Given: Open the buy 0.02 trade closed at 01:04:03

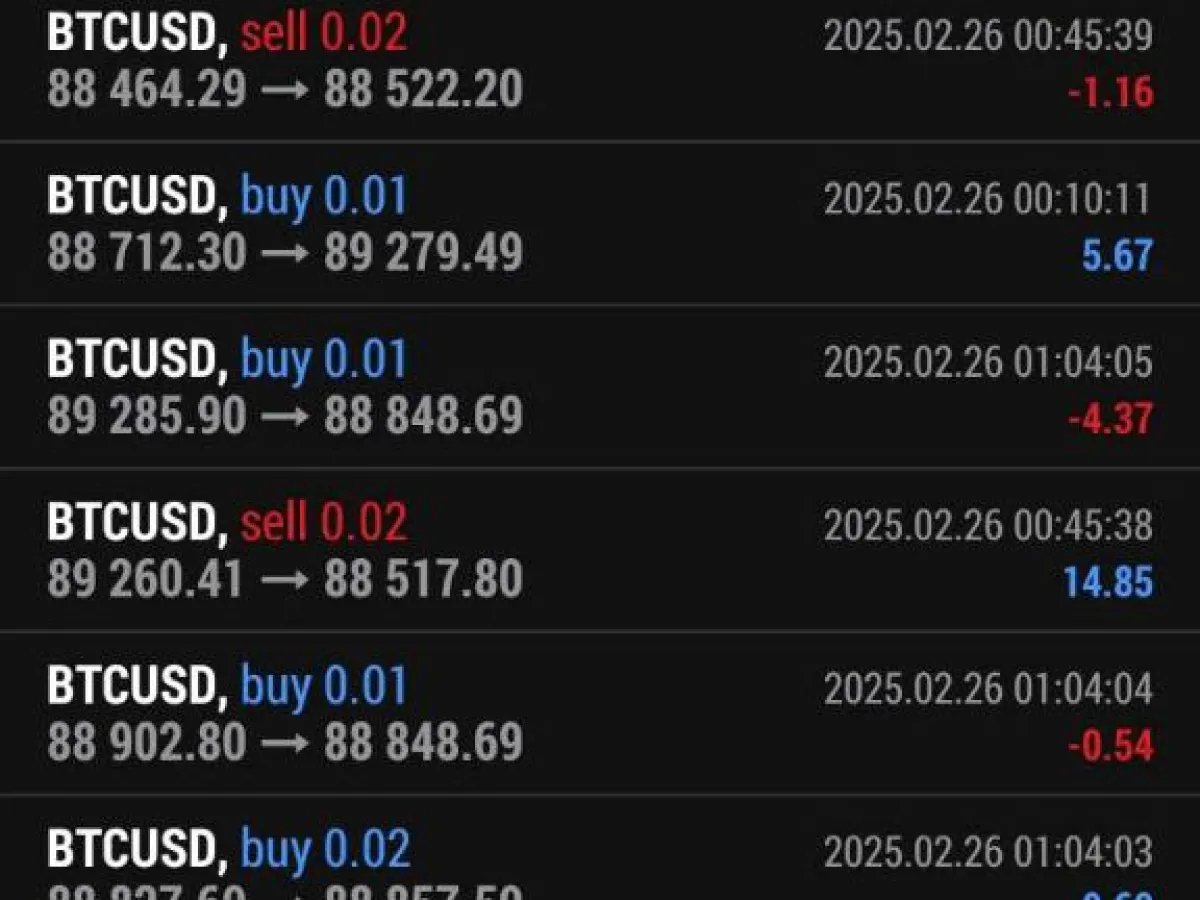Looking at the screenshot, I should click(x=600, y=848).
